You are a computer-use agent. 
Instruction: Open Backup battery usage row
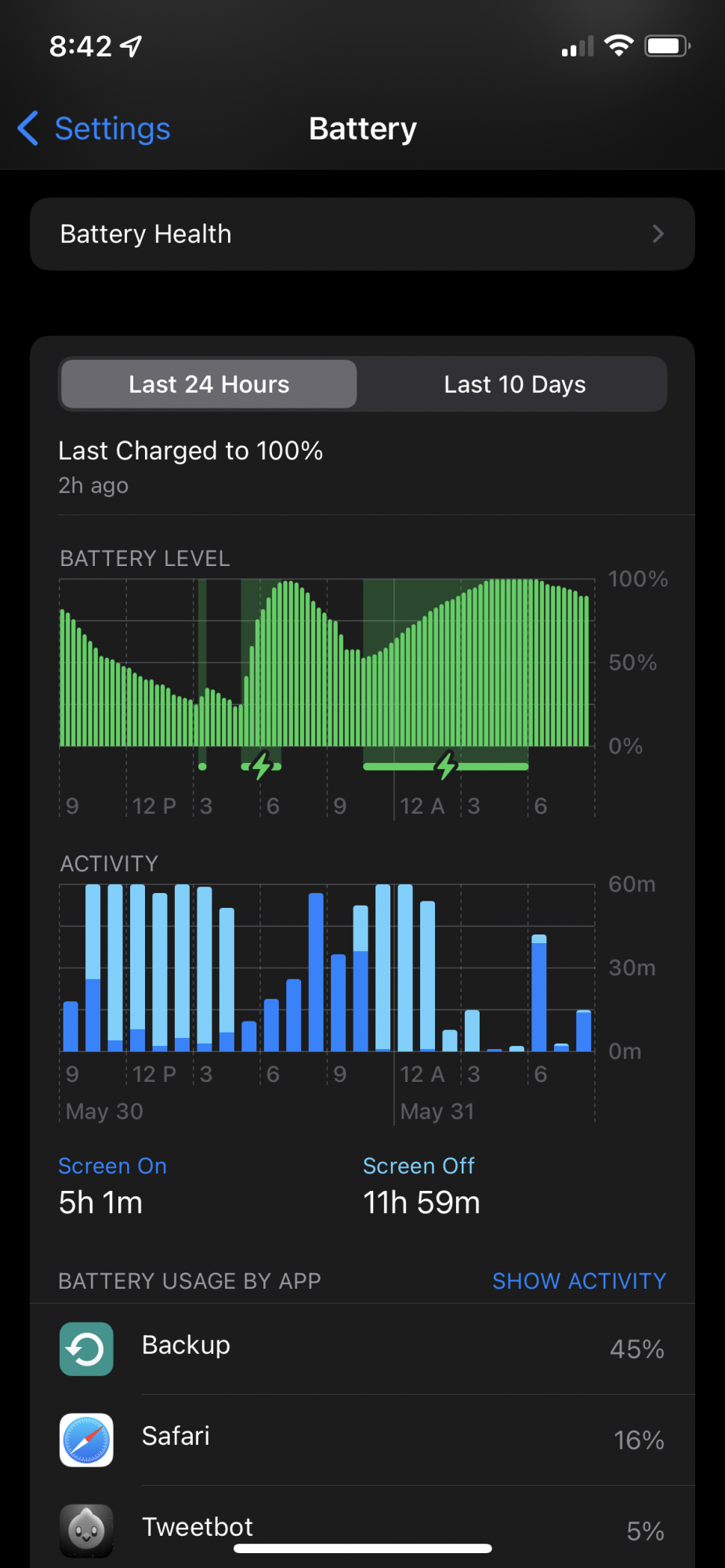click(x=362, y=1348)
